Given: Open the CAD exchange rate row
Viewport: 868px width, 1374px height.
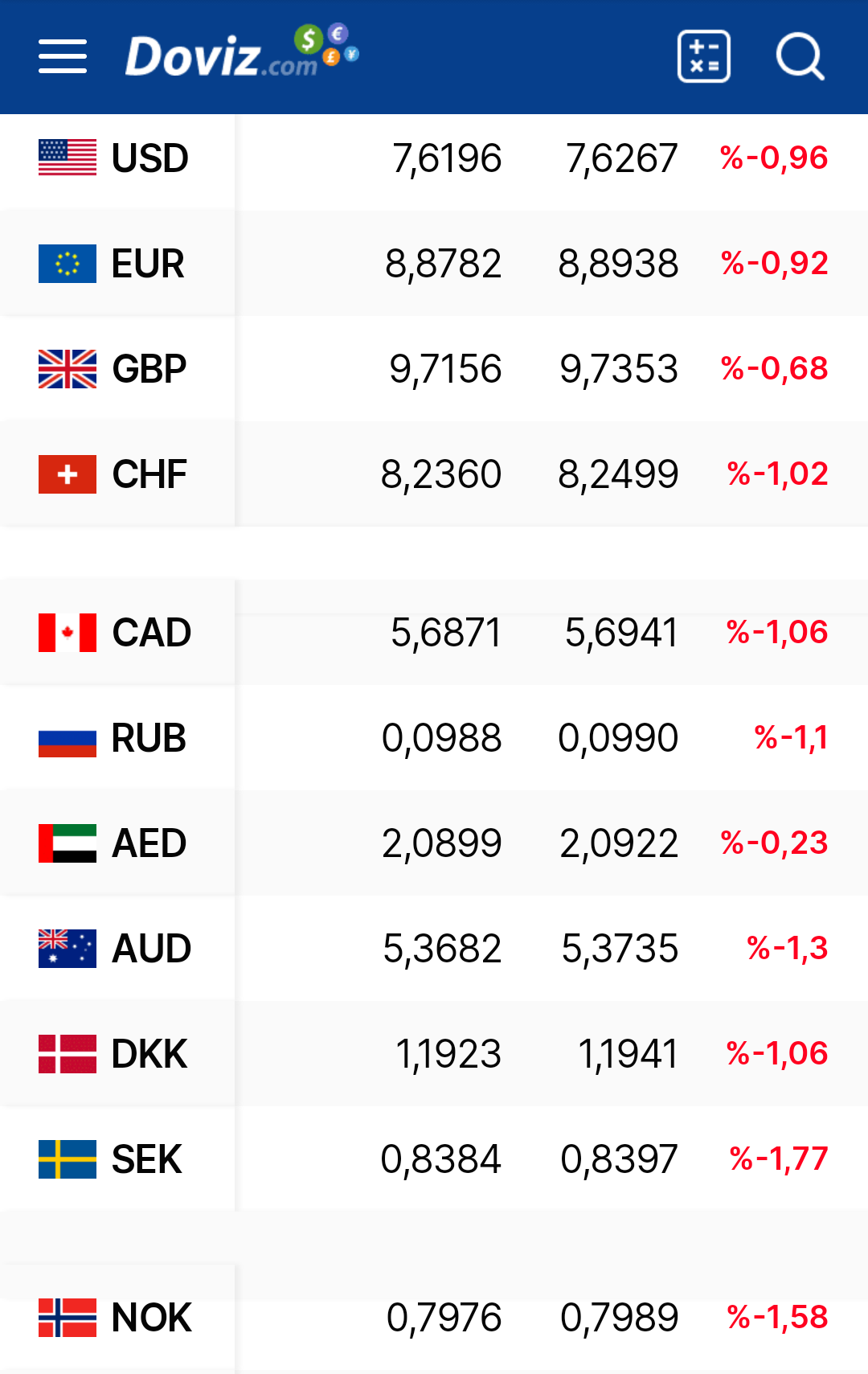Looking at the screenshot, I should click(434, 633).
